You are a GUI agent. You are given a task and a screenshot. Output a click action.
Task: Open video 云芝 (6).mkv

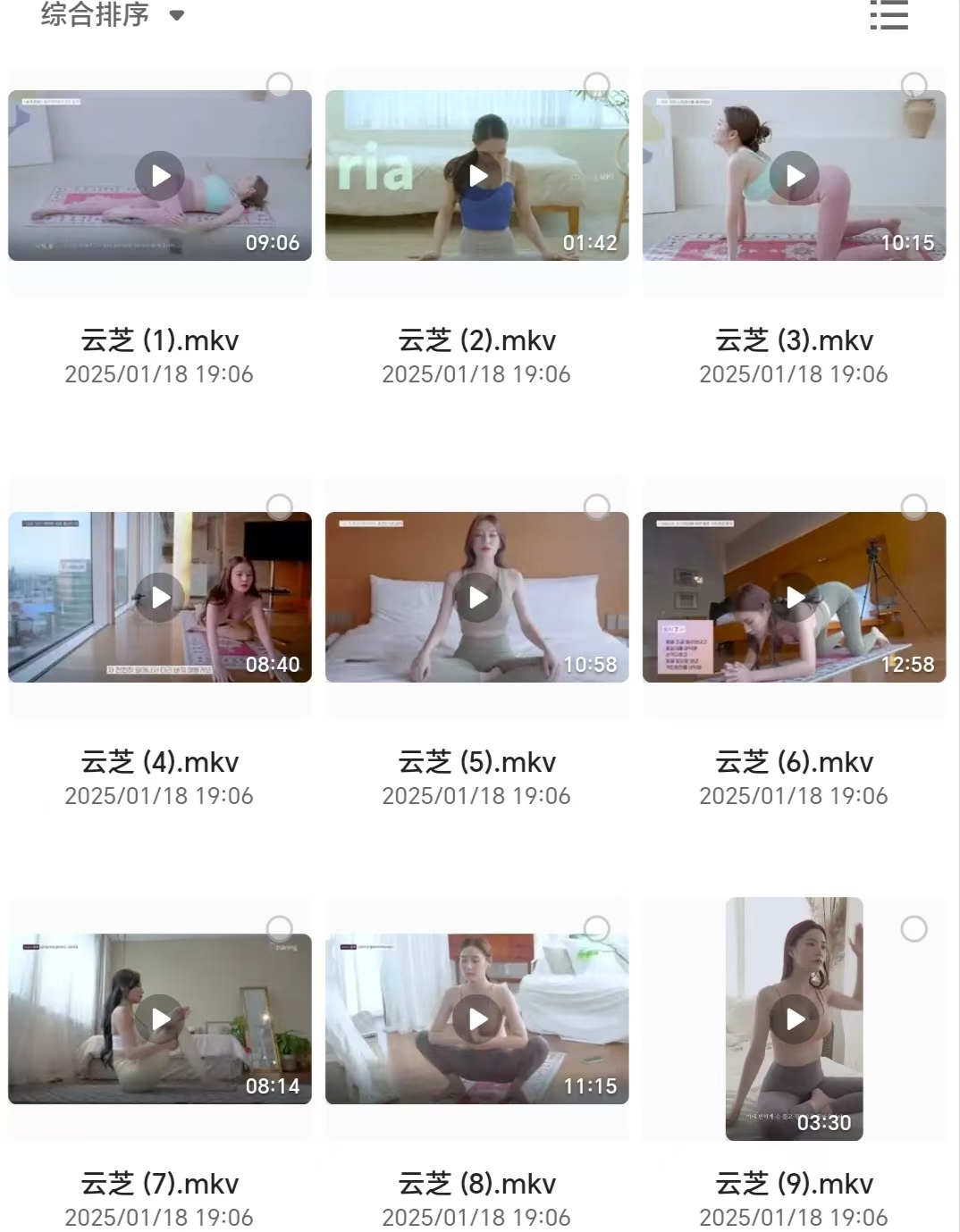[795, 597]
